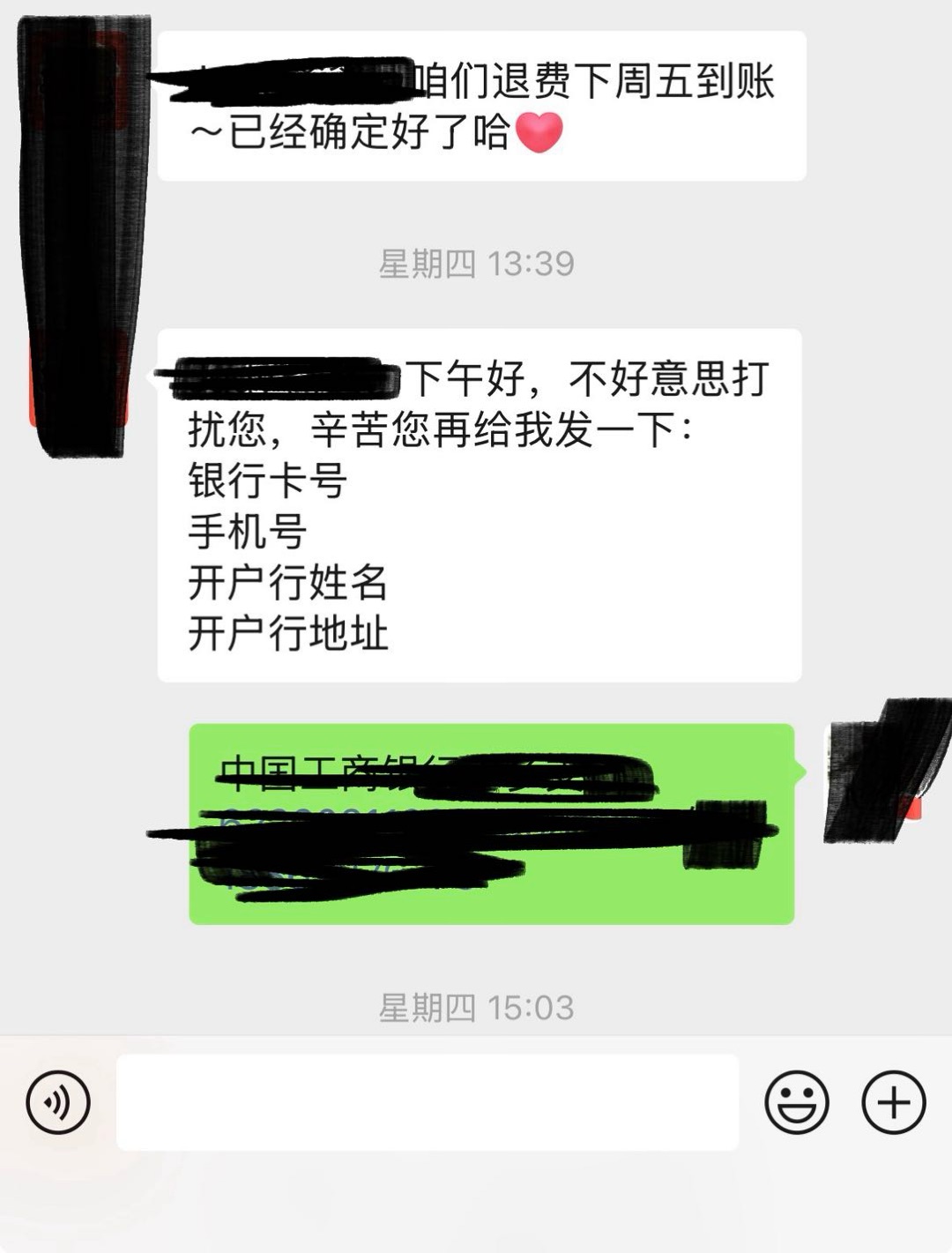Open the plus attachment menu
The height and width of the screenshot is (1253, 952).
(894, 1102)
